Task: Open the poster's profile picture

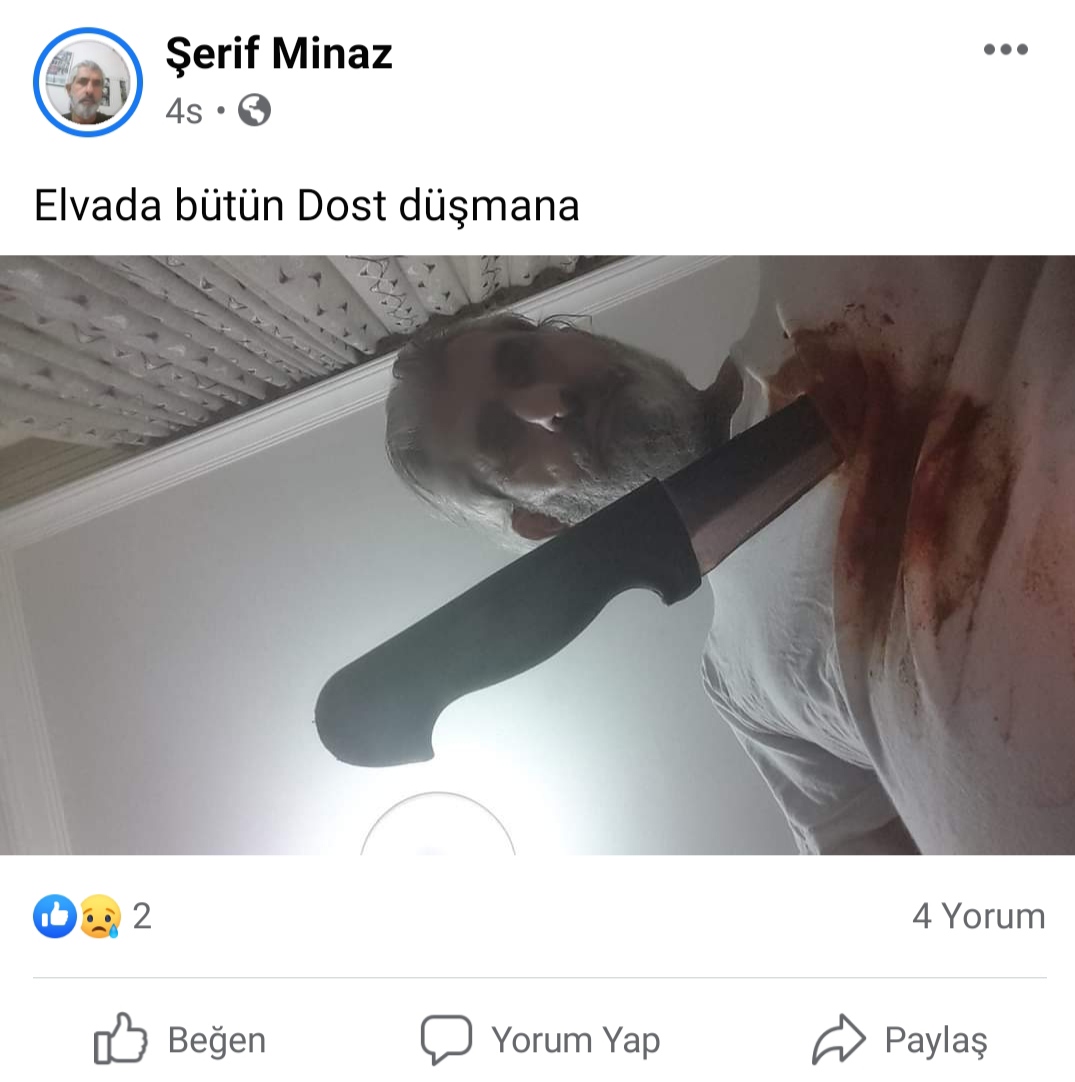Action: 88,82
